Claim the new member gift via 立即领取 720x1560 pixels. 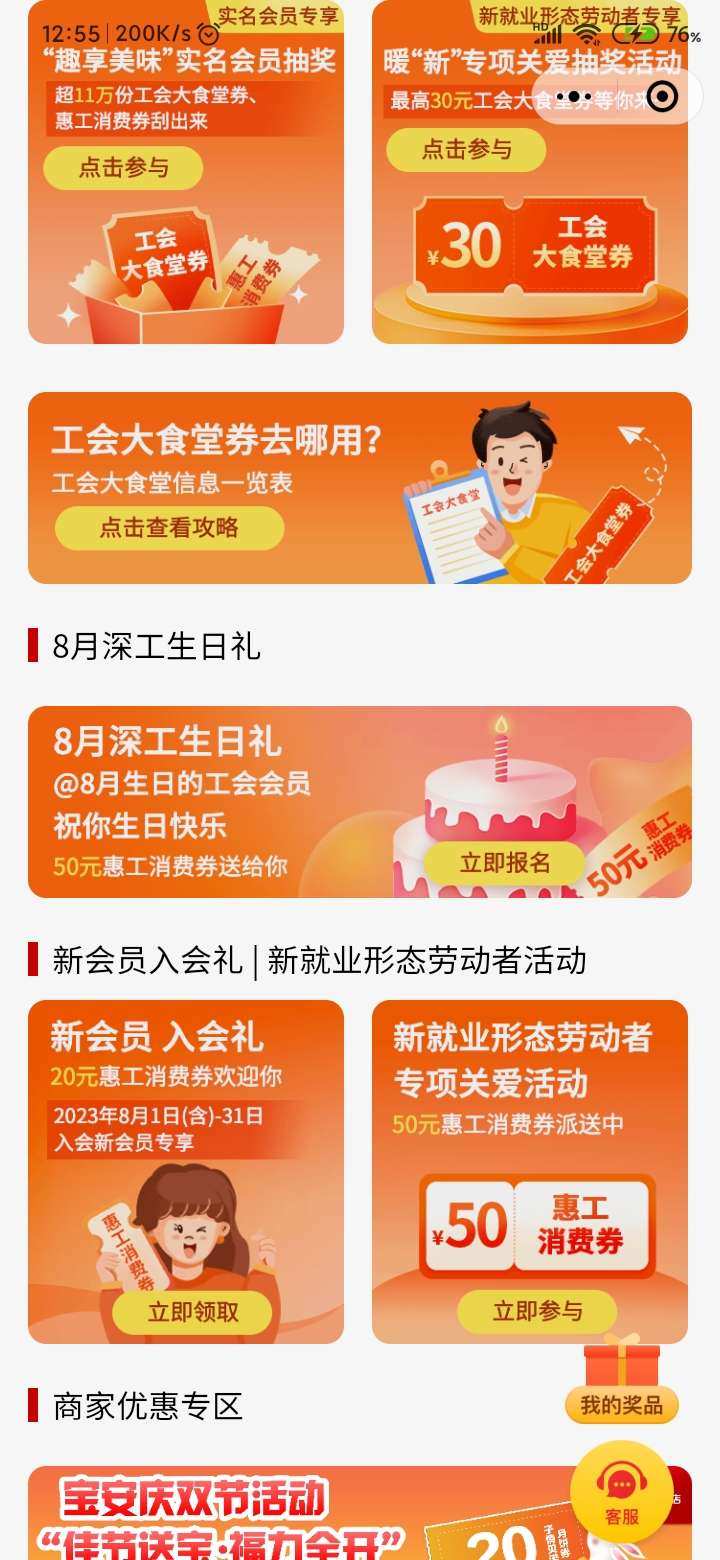click(193, 1312)
